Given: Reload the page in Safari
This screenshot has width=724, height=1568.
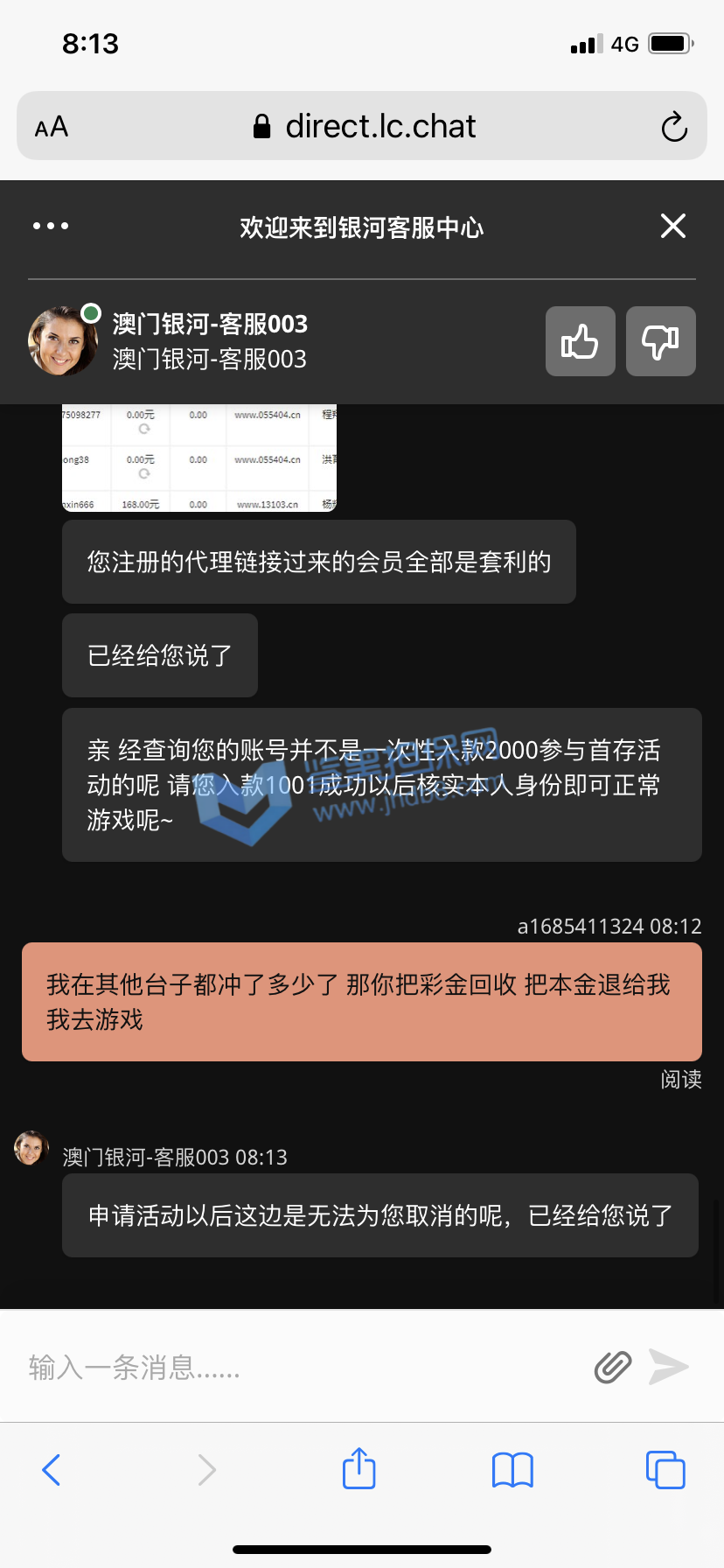Looking at the screenshot, I should (x=674, y=127).
